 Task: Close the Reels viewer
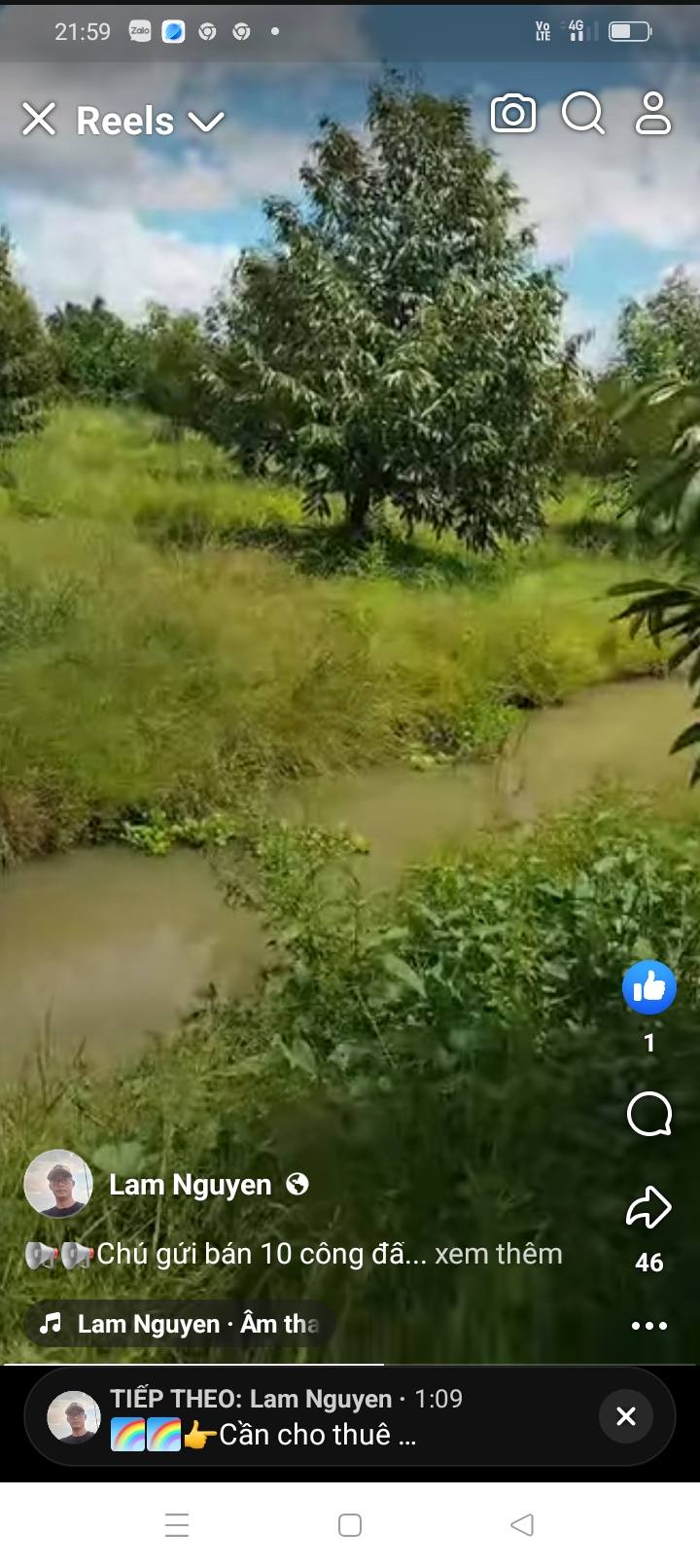[39, 120]
